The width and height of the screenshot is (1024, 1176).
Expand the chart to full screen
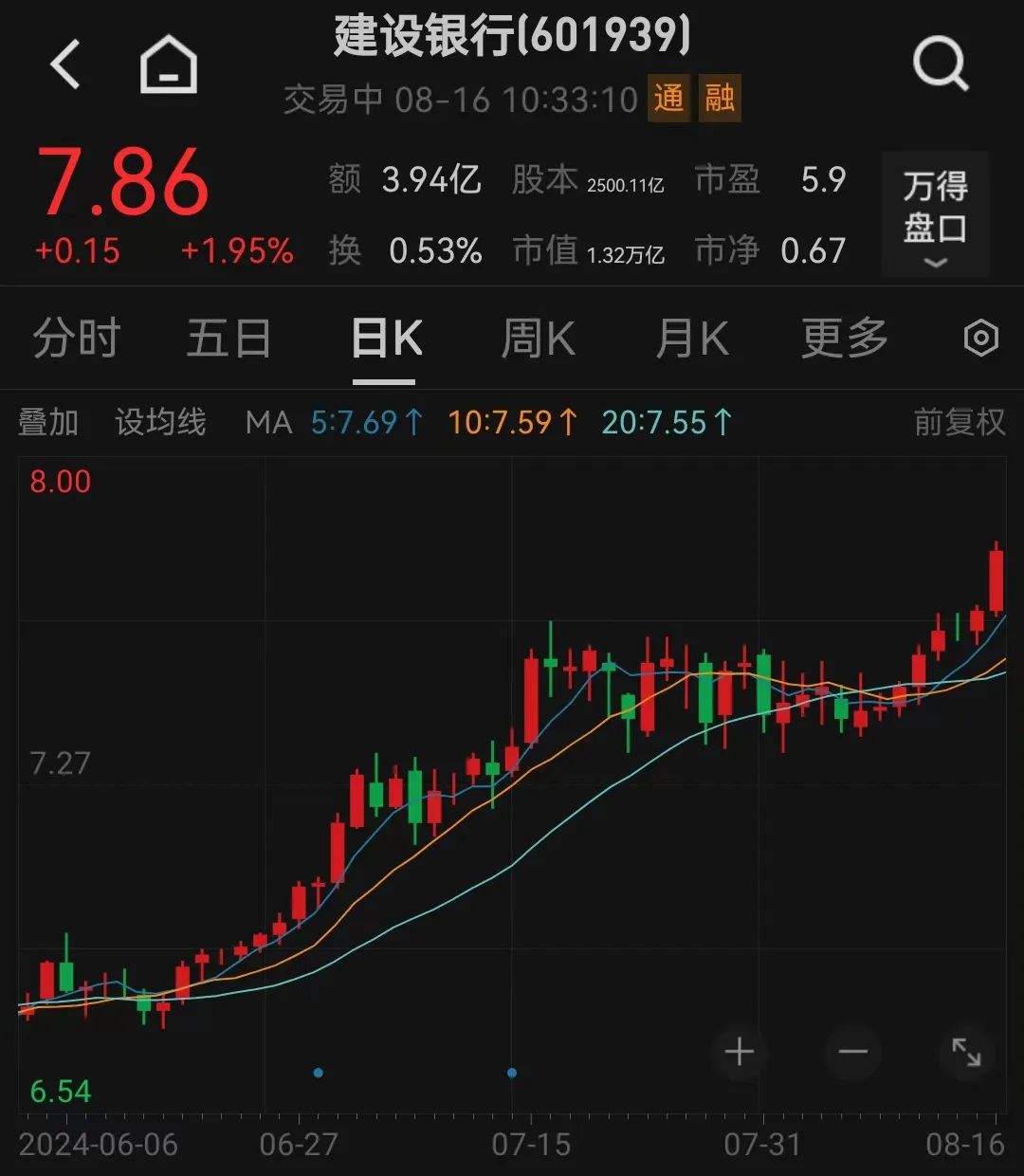[966, 1052]
